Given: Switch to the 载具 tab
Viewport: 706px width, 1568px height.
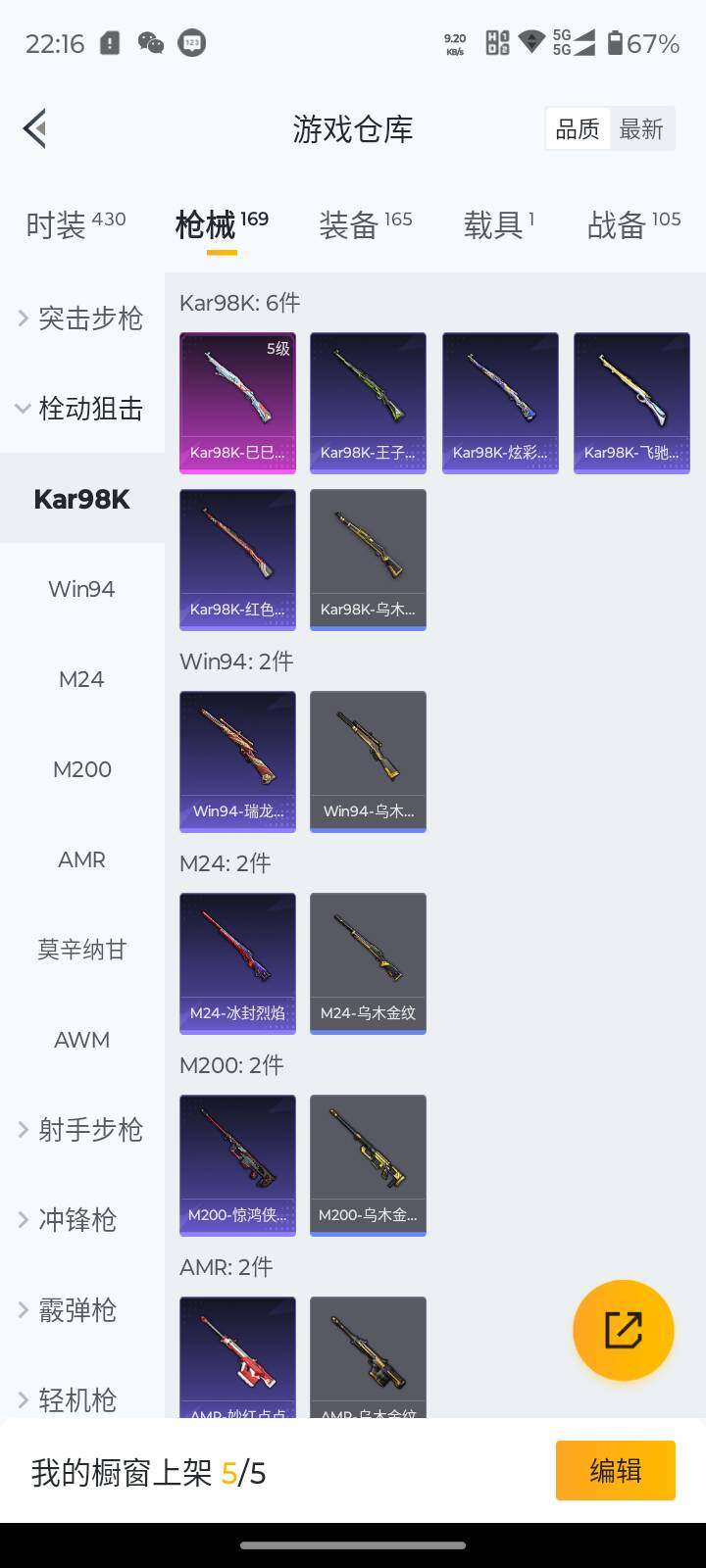Looking at the screenshot, I should 498,224.
